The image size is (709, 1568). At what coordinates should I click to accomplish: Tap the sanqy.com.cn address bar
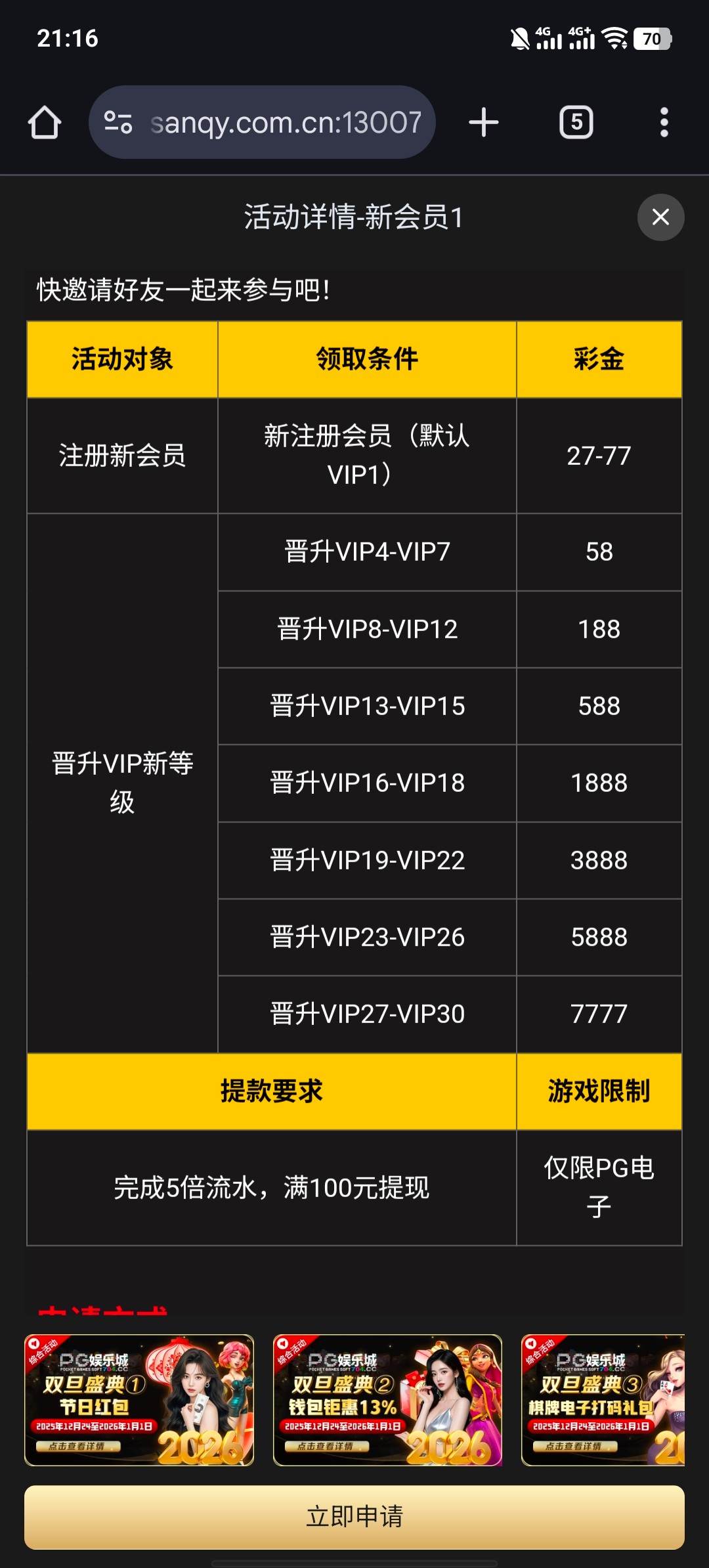pyautogui.click(x=286, y=123)
